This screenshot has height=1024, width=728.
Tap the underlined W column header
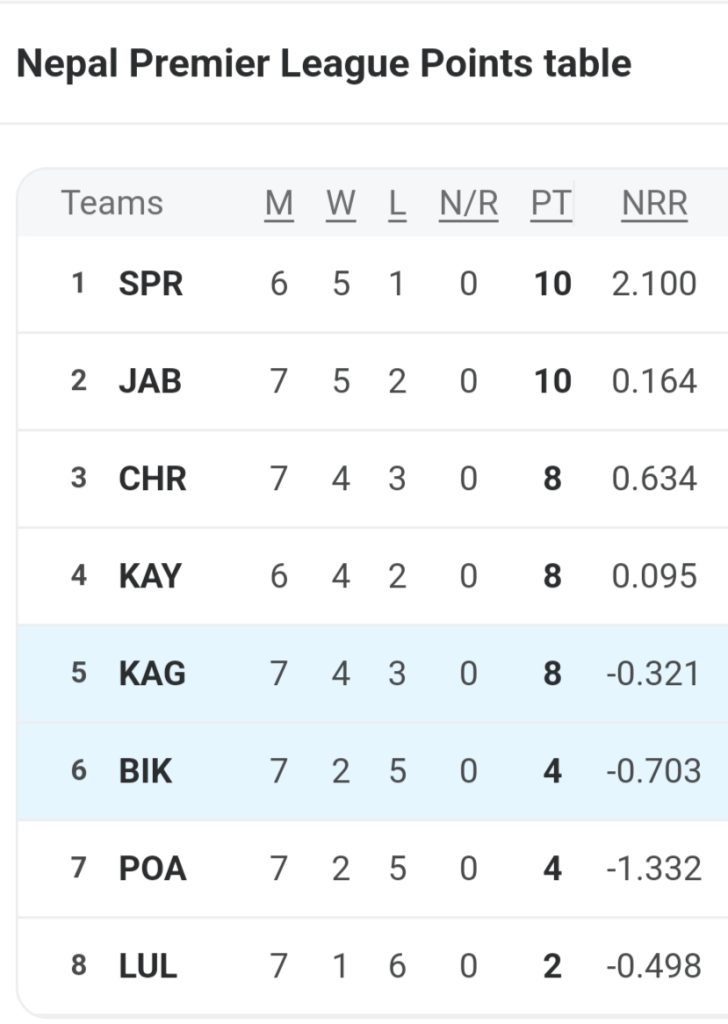click(341, 203)
